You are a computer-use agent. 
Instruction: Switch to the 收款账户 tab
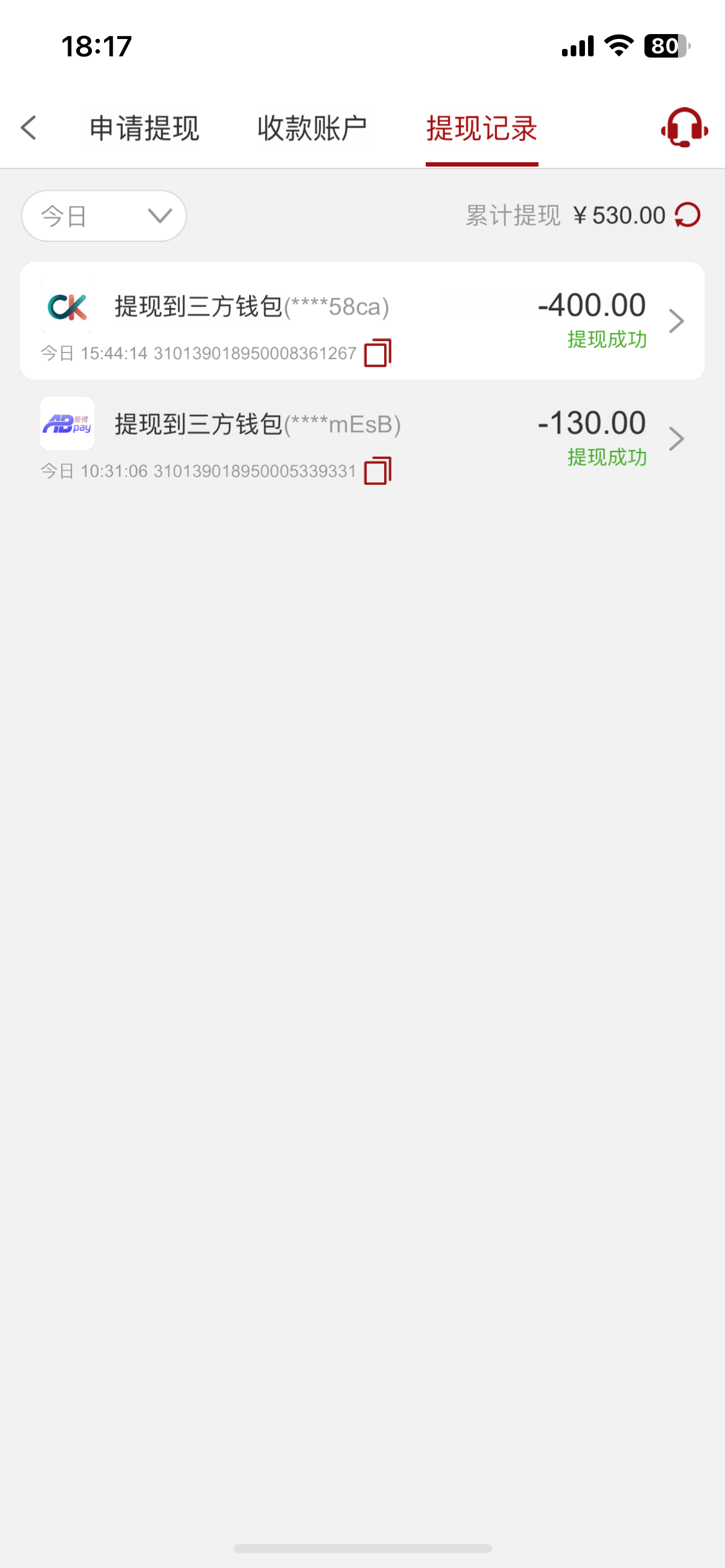(312, 129)
